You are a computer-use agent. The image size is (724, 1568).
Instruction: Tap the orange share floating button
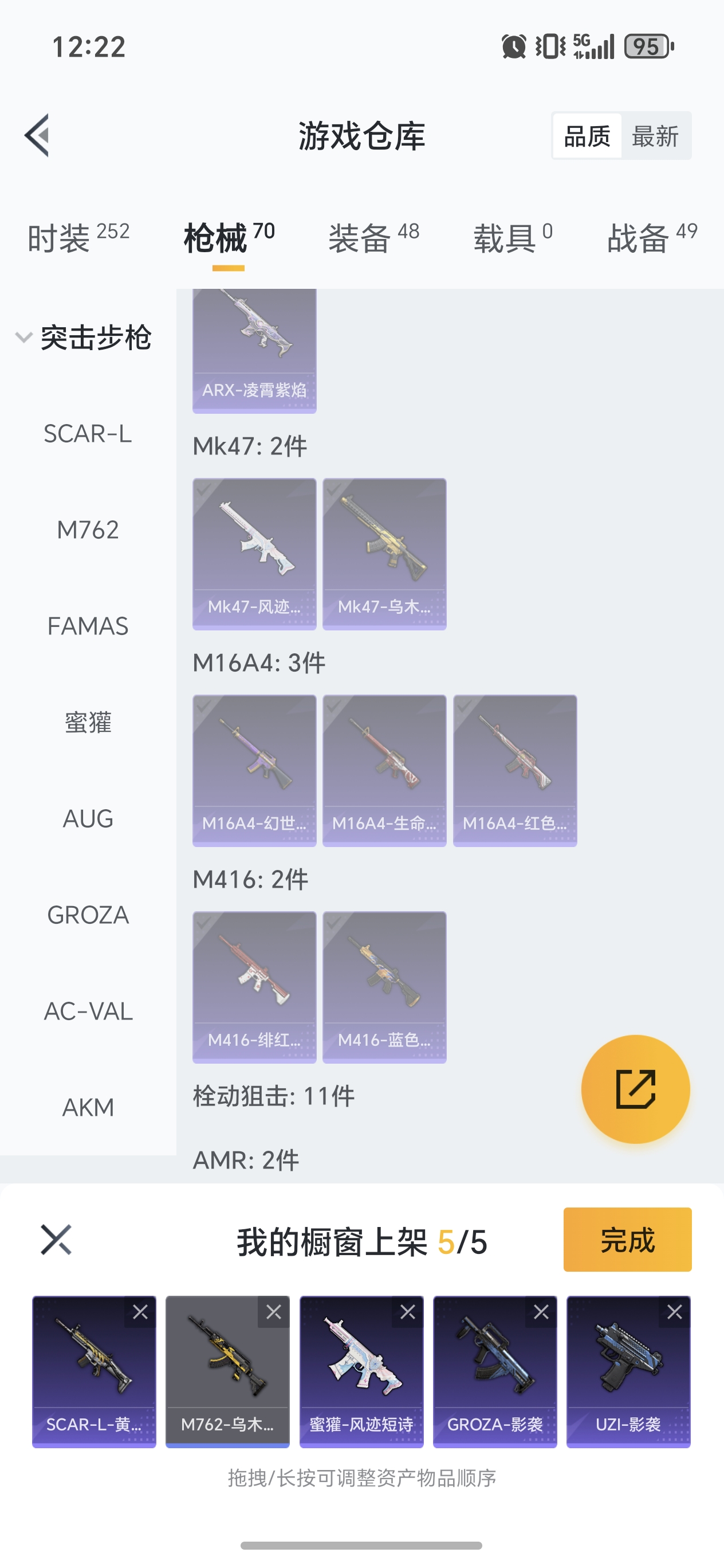pos(635,1089)
